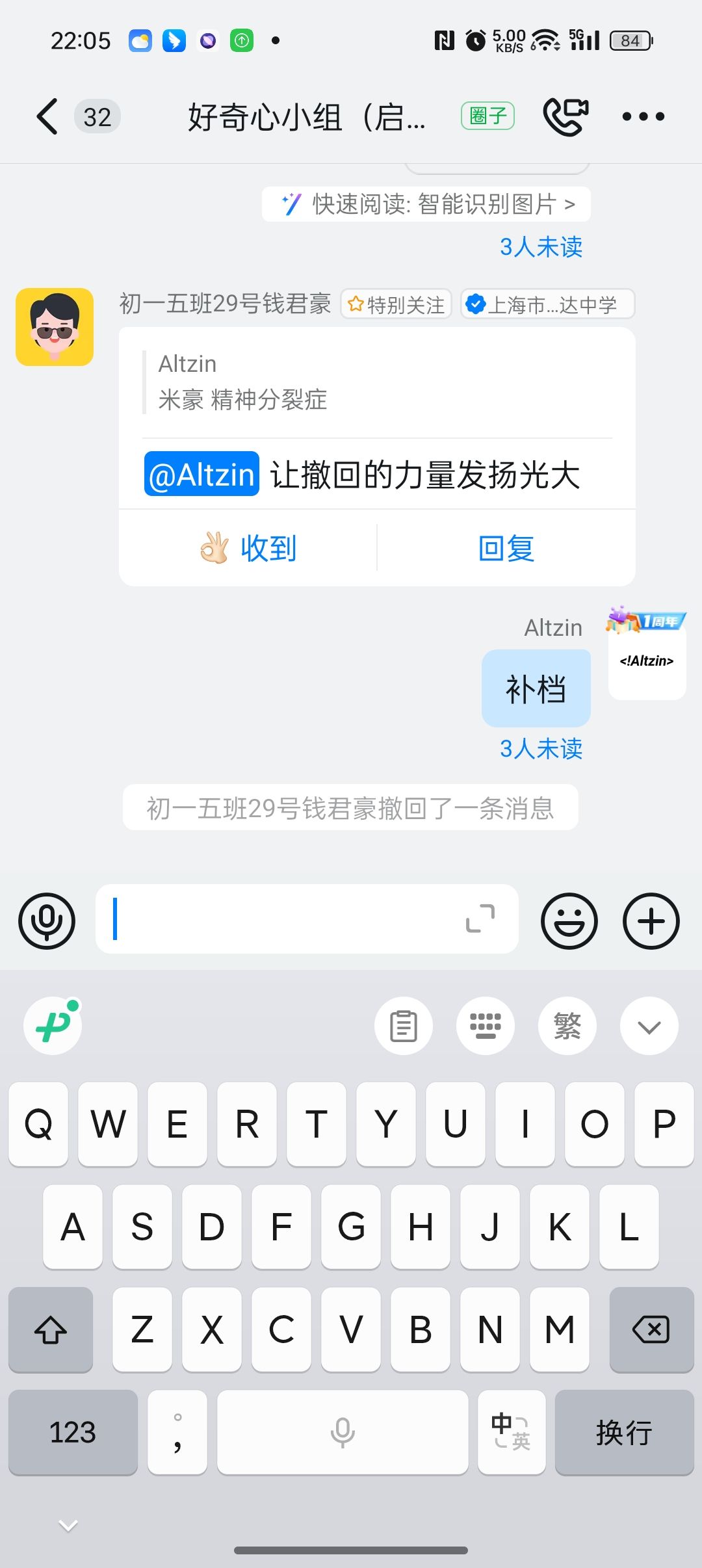Open the emoji picker
This screenshot has height=1568, width=702.
(569, 921)
